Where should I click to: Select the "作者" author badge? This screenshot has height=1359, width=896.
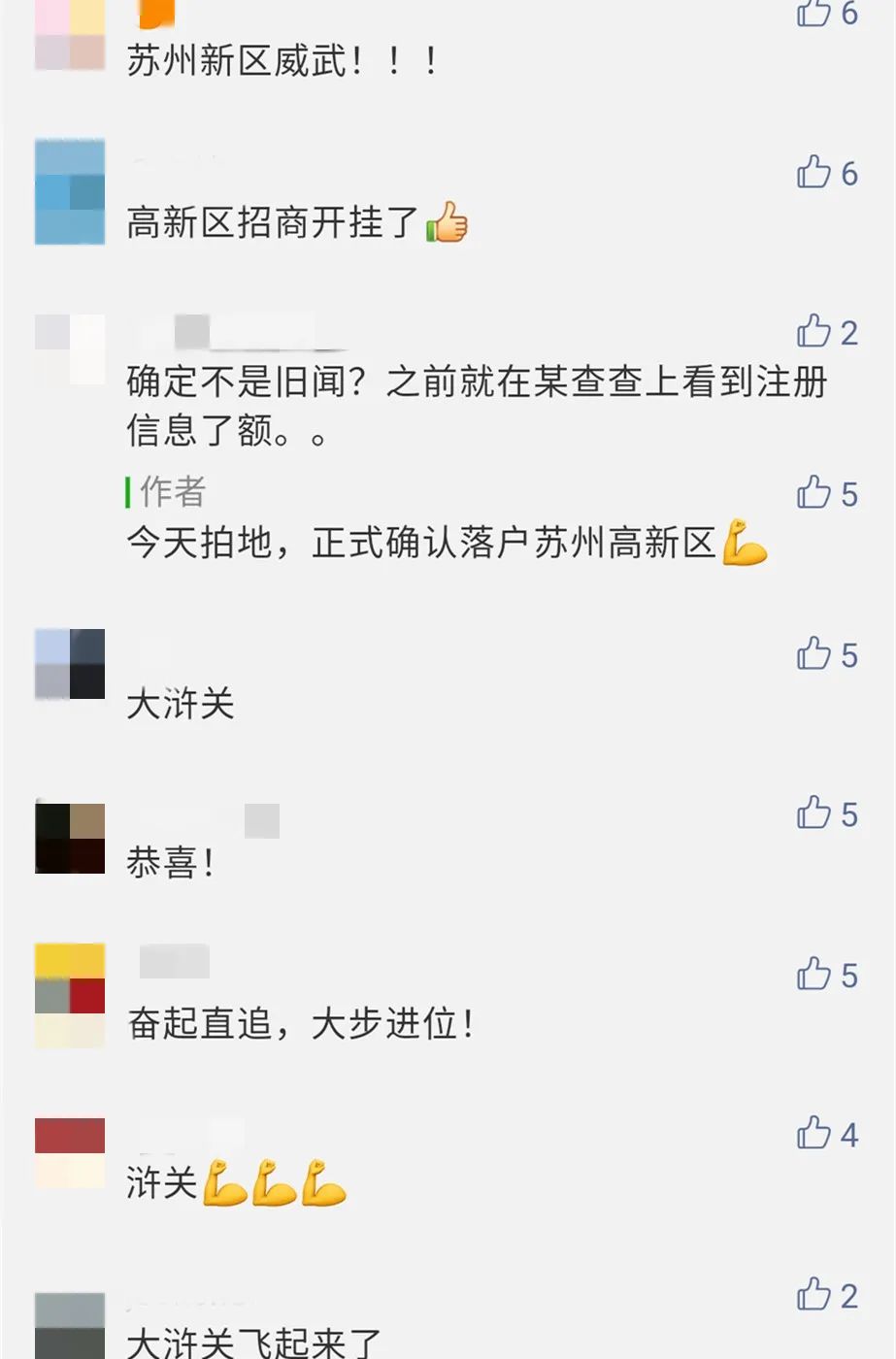pyautogui.click(x=163, y=493)
